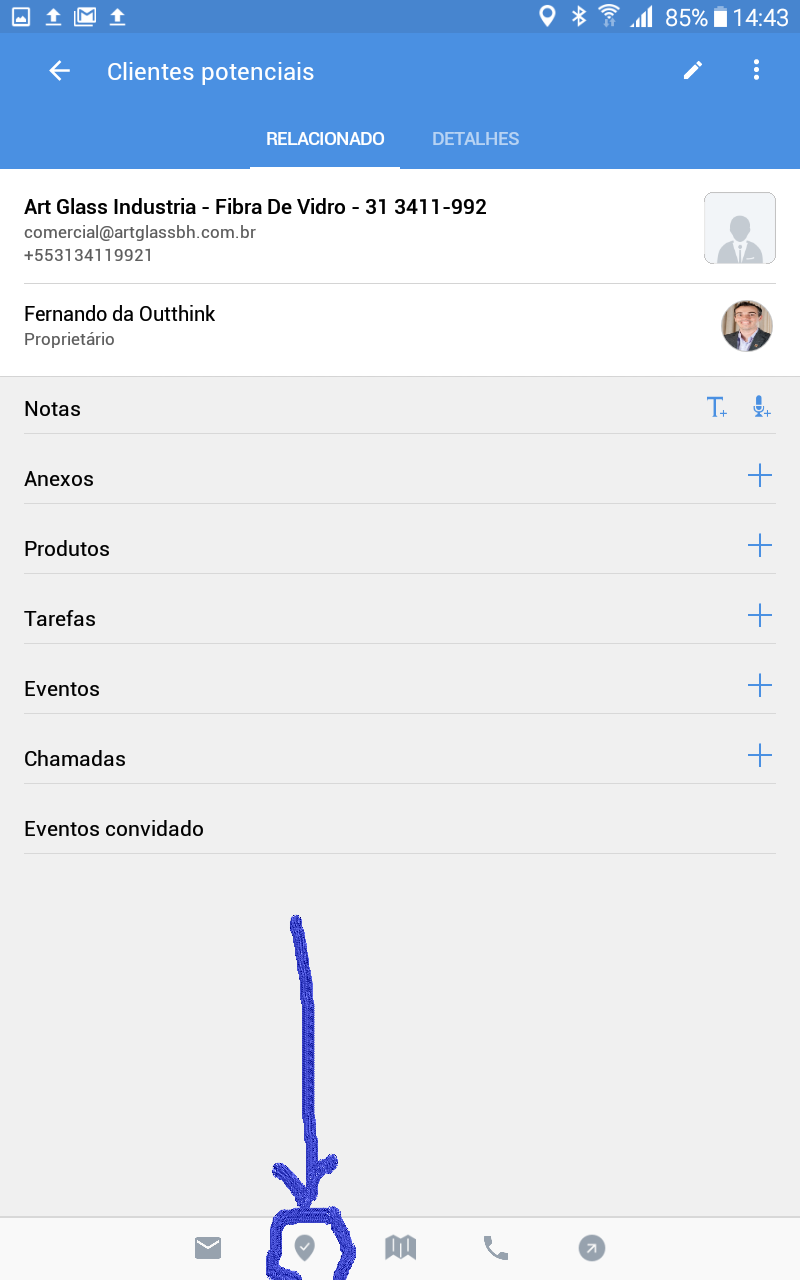Screen dimensions: 800x1280
Task: Select the RELACIONADO tab
Action: 325,139
